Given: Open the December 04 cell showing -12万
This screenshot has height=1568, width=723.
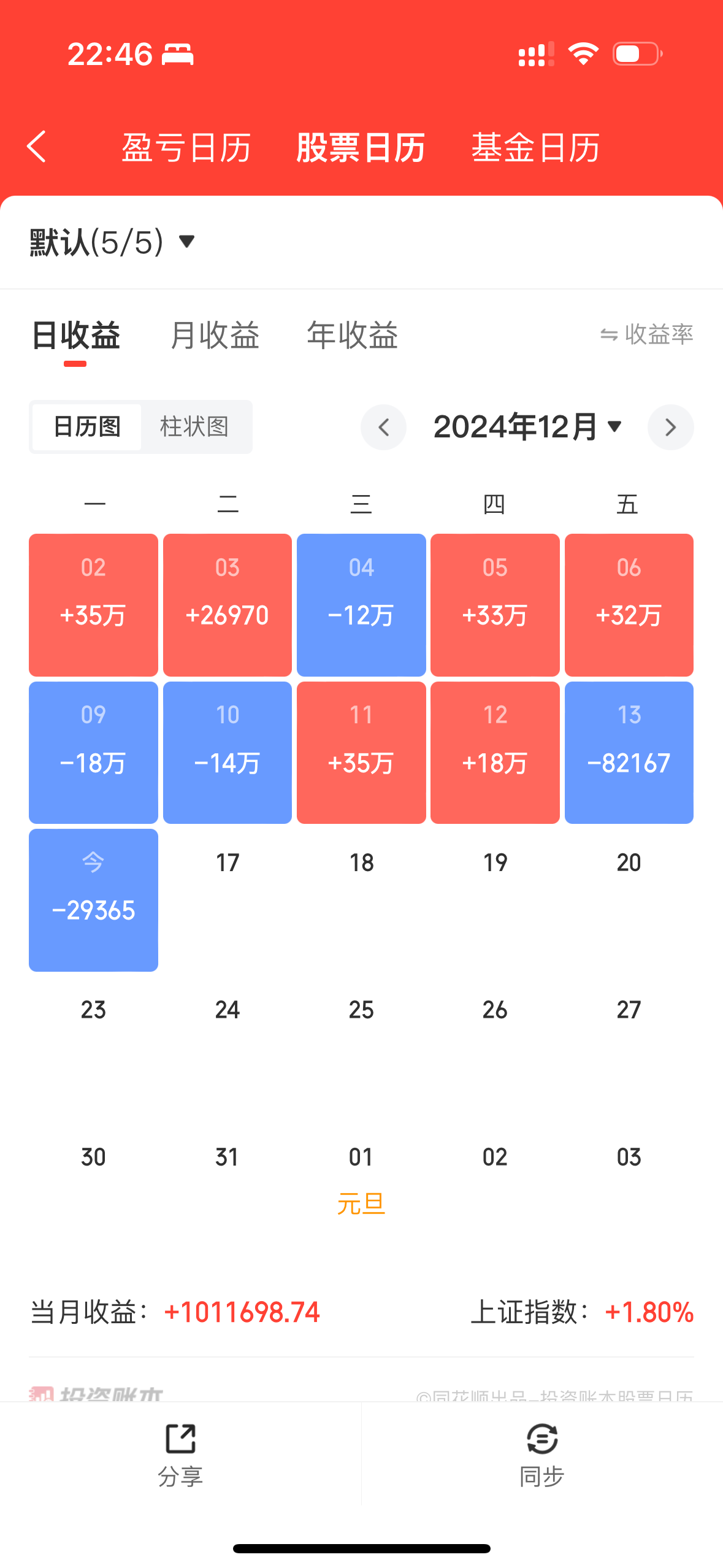Looking at the screenshot, I should 361,605.
